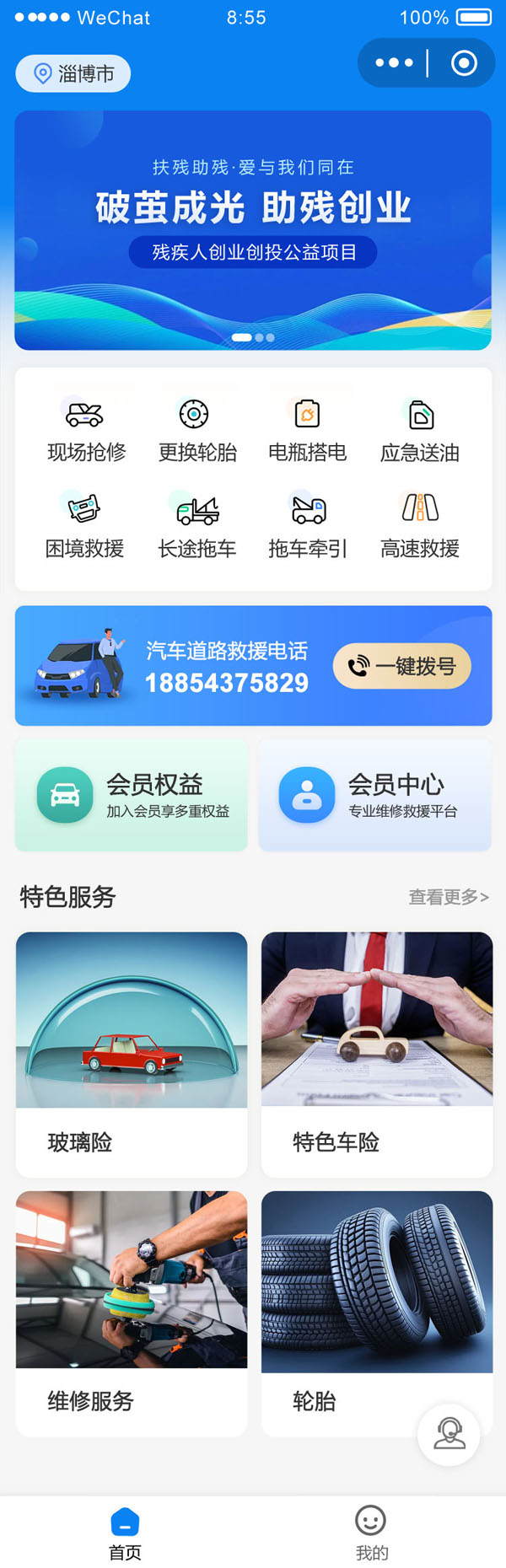506x1568 pixels.
Task: Open the 特色车险 service card
Action: point(377,1054)
